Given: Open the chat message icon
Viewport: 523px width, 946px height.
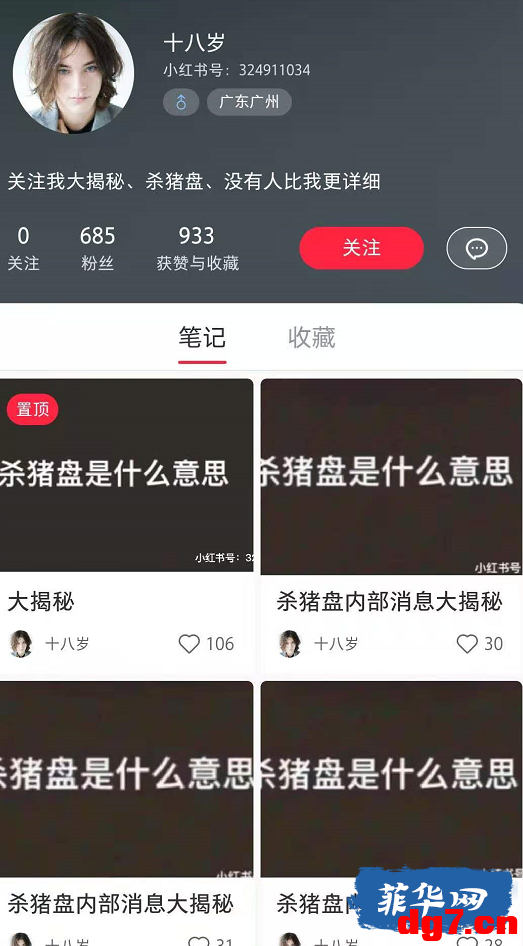Looking at the screenshot, I should 477,248.
